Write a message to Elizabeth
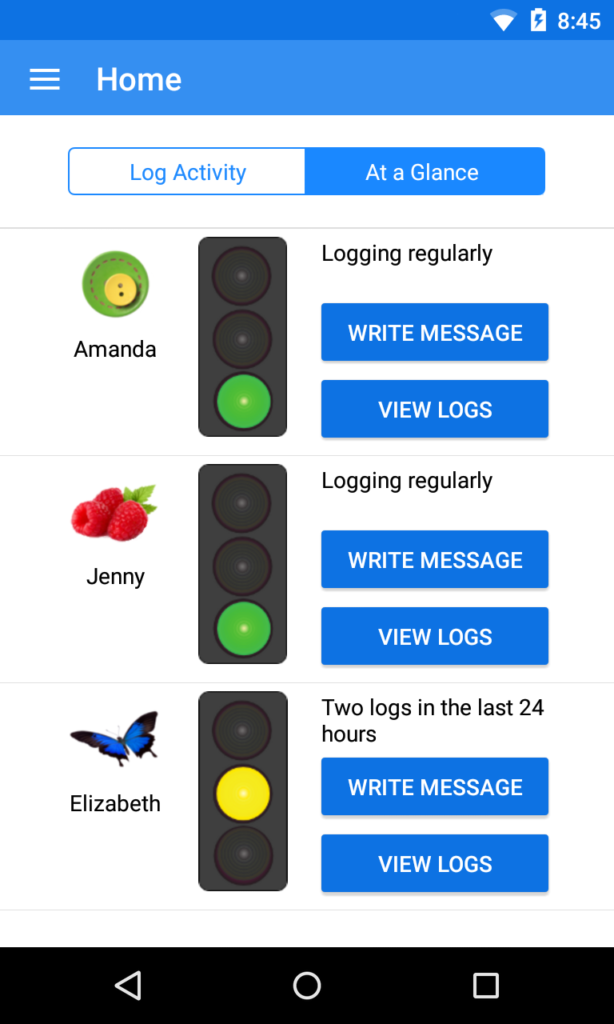 tap(434, 786)
